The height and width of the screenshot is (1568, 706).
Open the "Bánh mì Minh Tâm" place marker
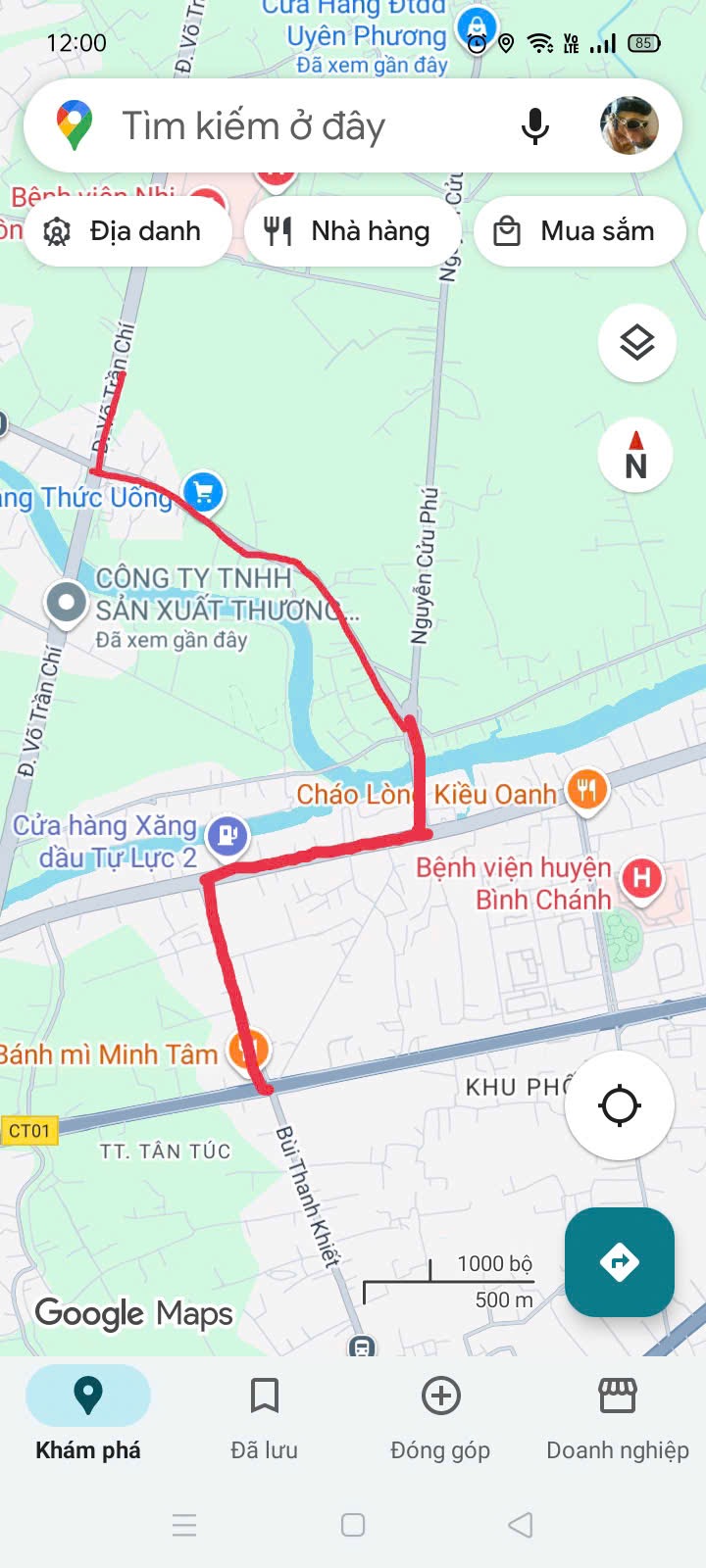pyautogui.click(x=247, y=1051)
